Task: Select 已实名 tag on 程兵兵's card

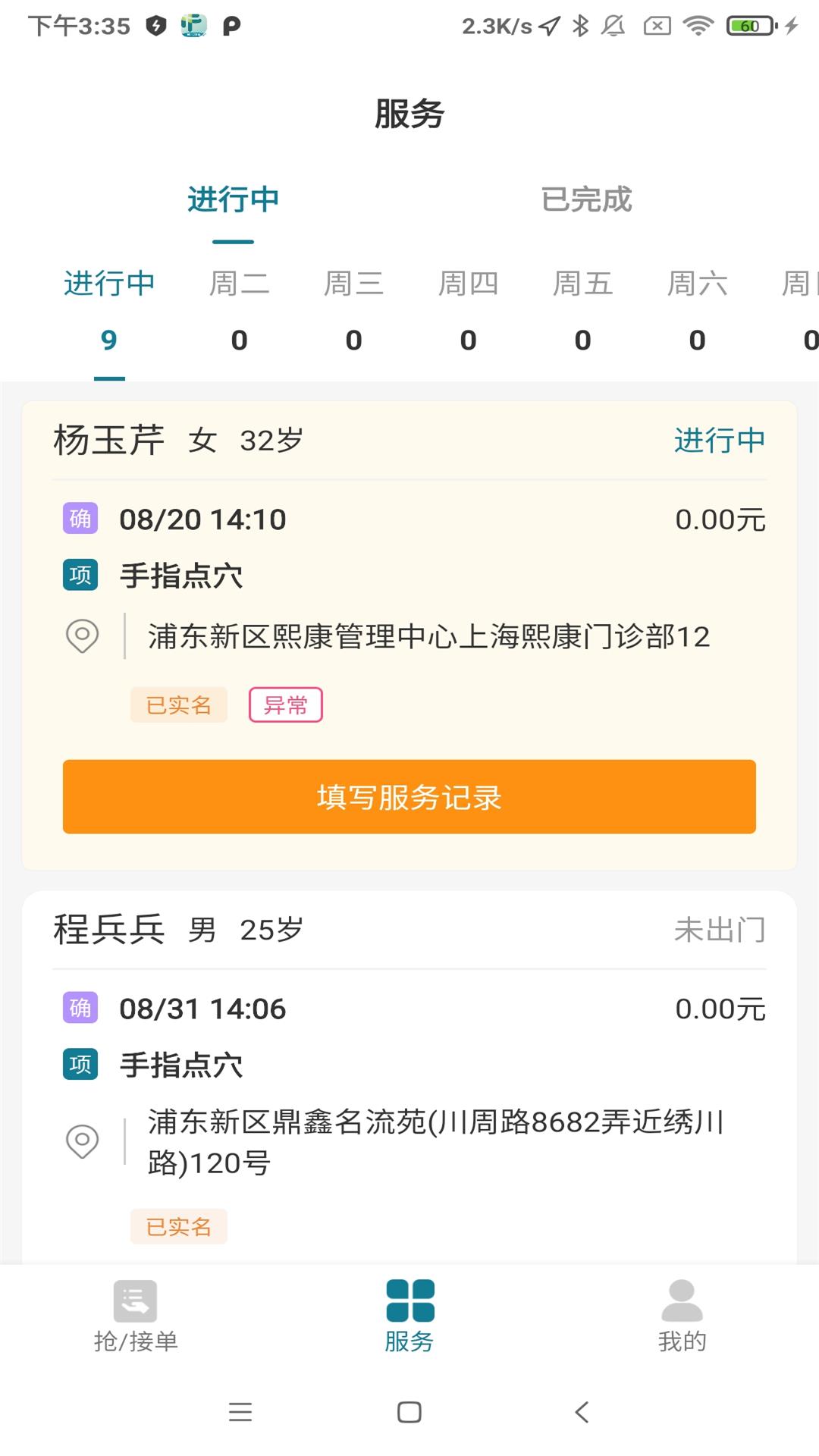Action: [178, 1226]
